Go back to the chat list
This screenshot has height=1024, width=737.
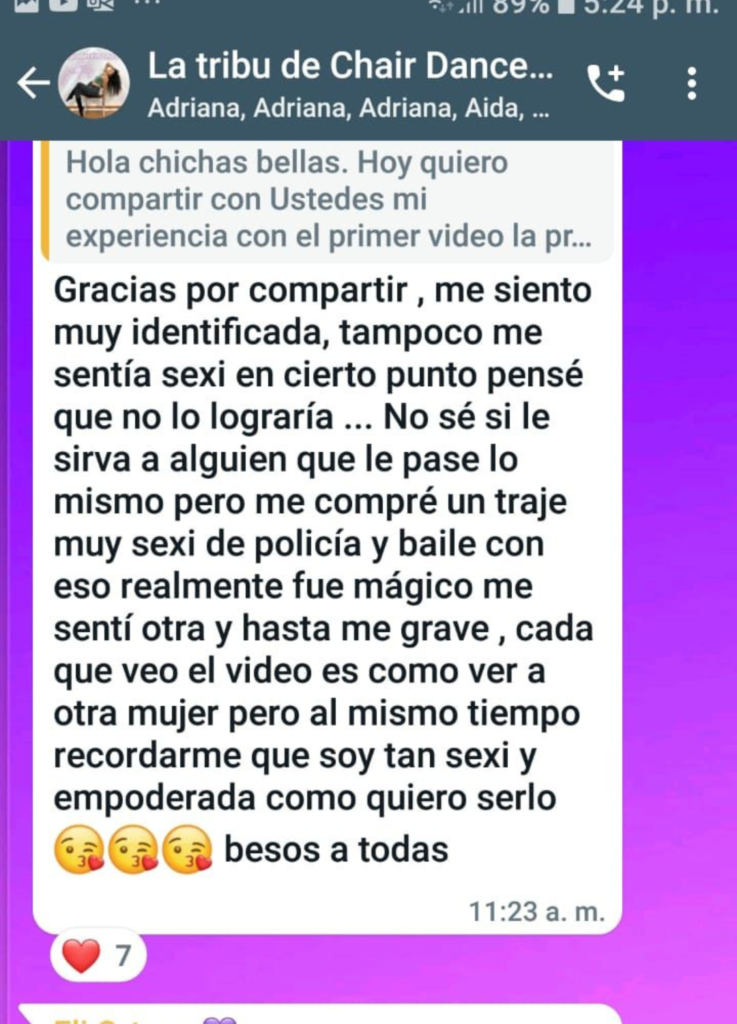(x=32, y=84)
